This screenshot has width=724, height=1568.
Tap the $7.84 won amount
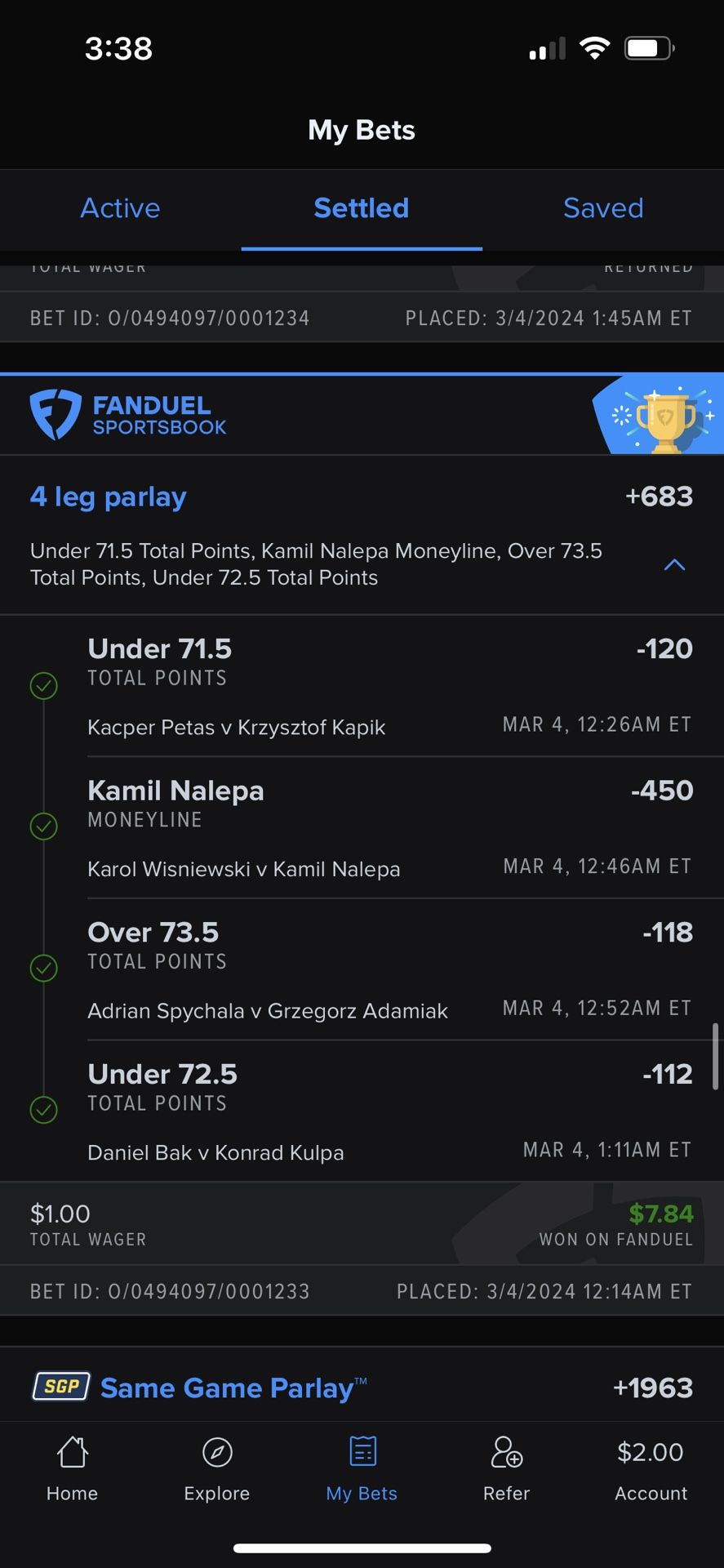coord(661,1214)
